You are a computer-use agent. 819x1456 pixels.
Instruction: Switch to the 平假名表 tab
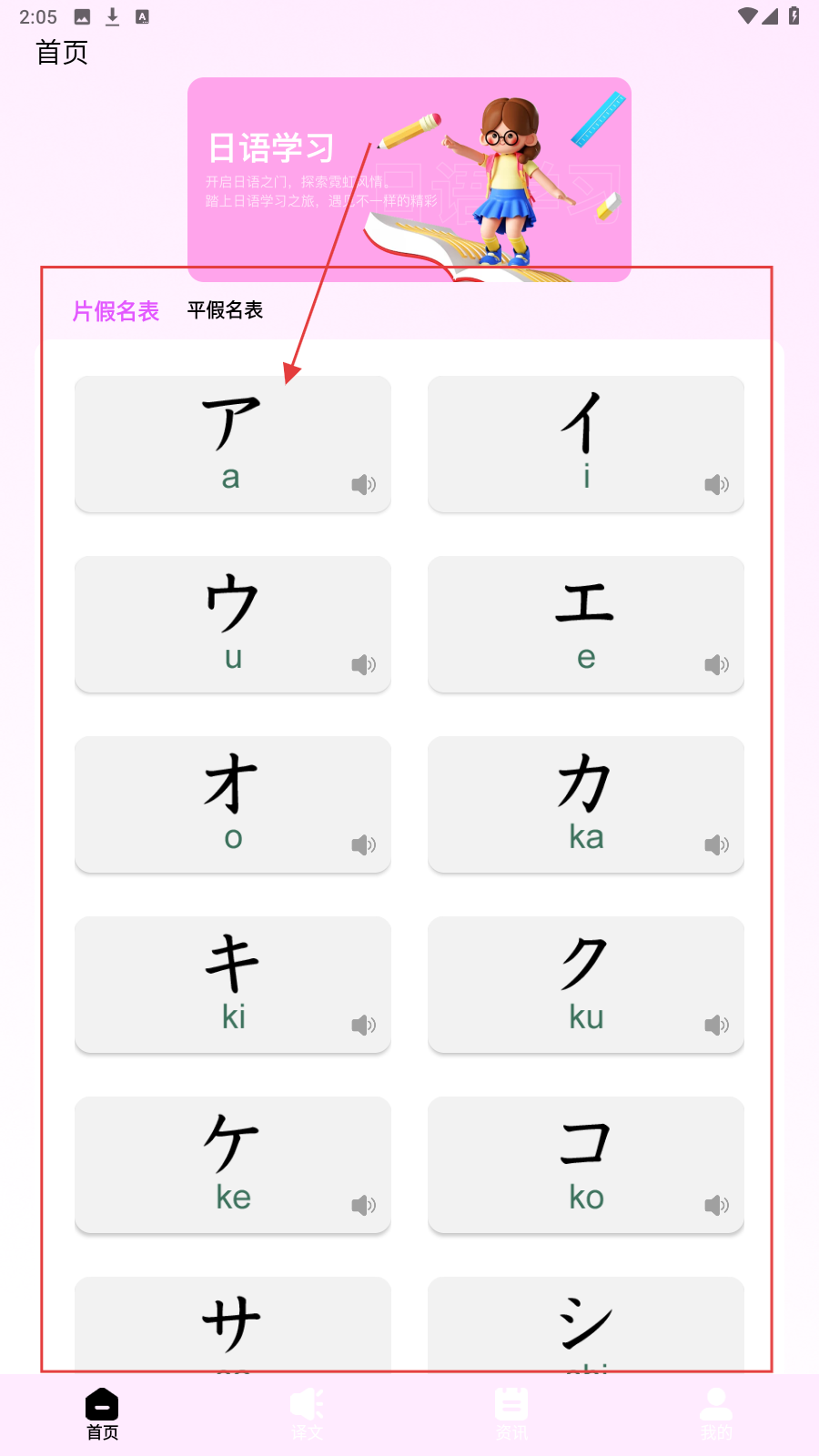coord(225,310)
